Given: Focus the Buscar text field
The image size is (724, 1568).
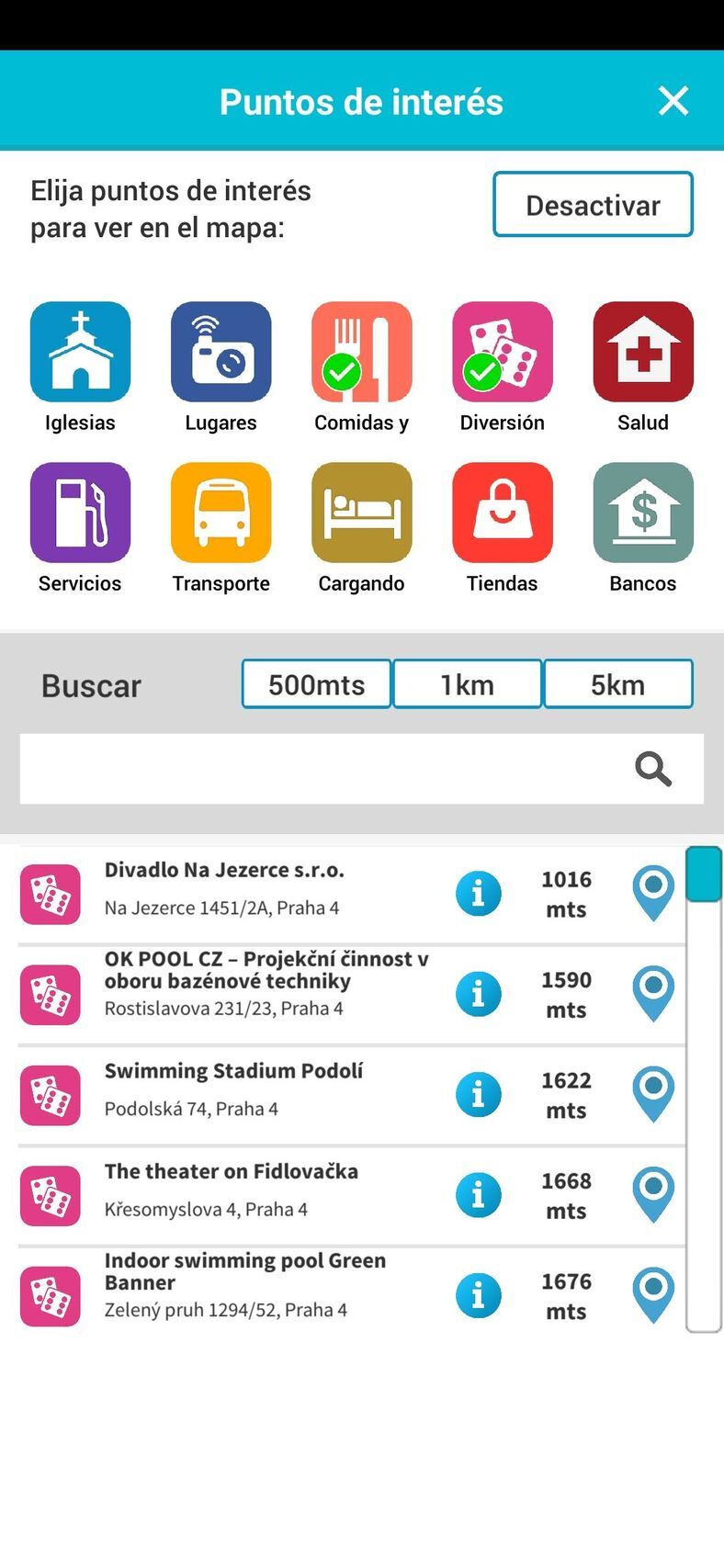Looking at the screenshot, I should tap(322, 769).
